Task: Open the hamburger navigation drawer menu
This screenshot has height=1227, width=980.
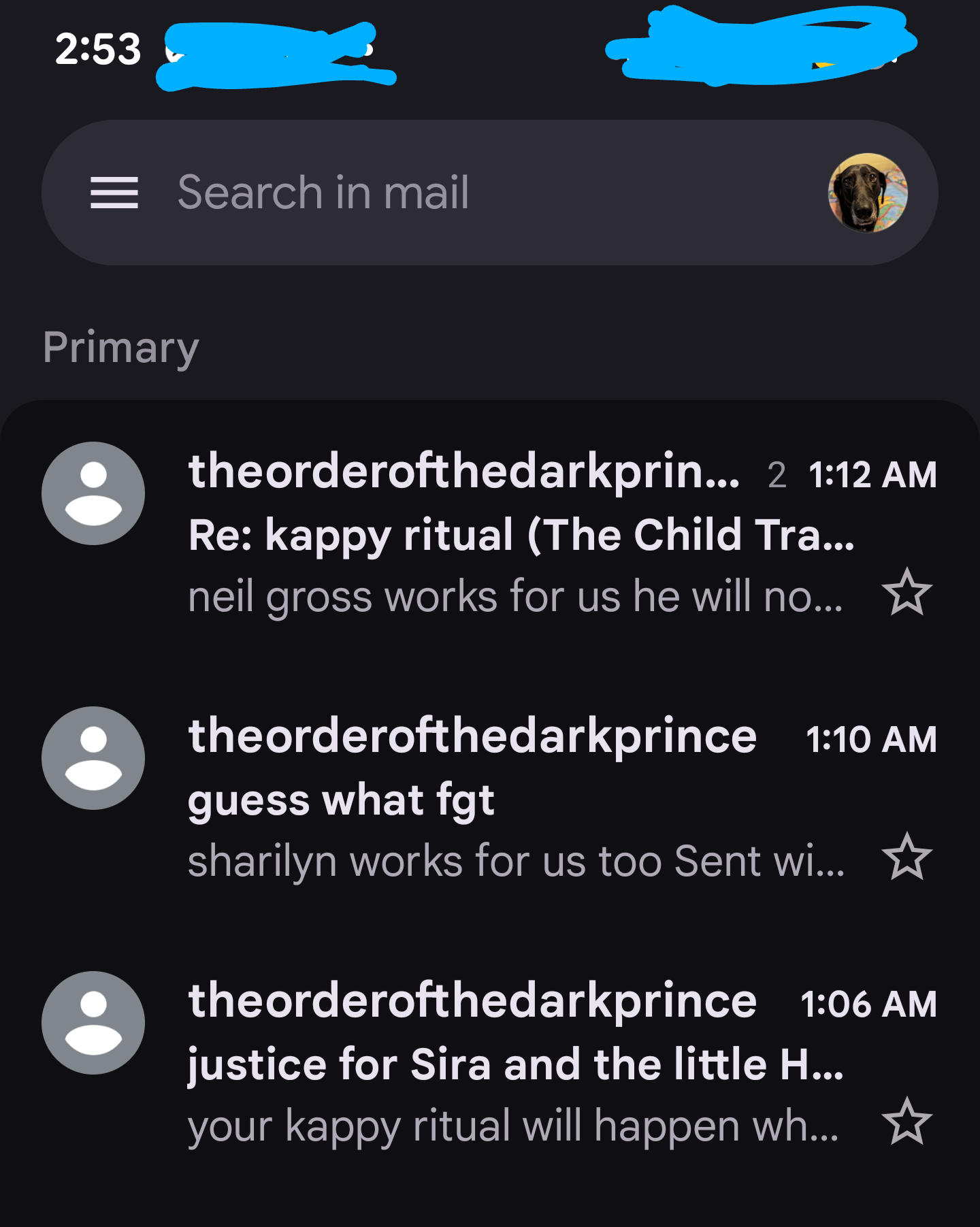Action: pos(114,193)
